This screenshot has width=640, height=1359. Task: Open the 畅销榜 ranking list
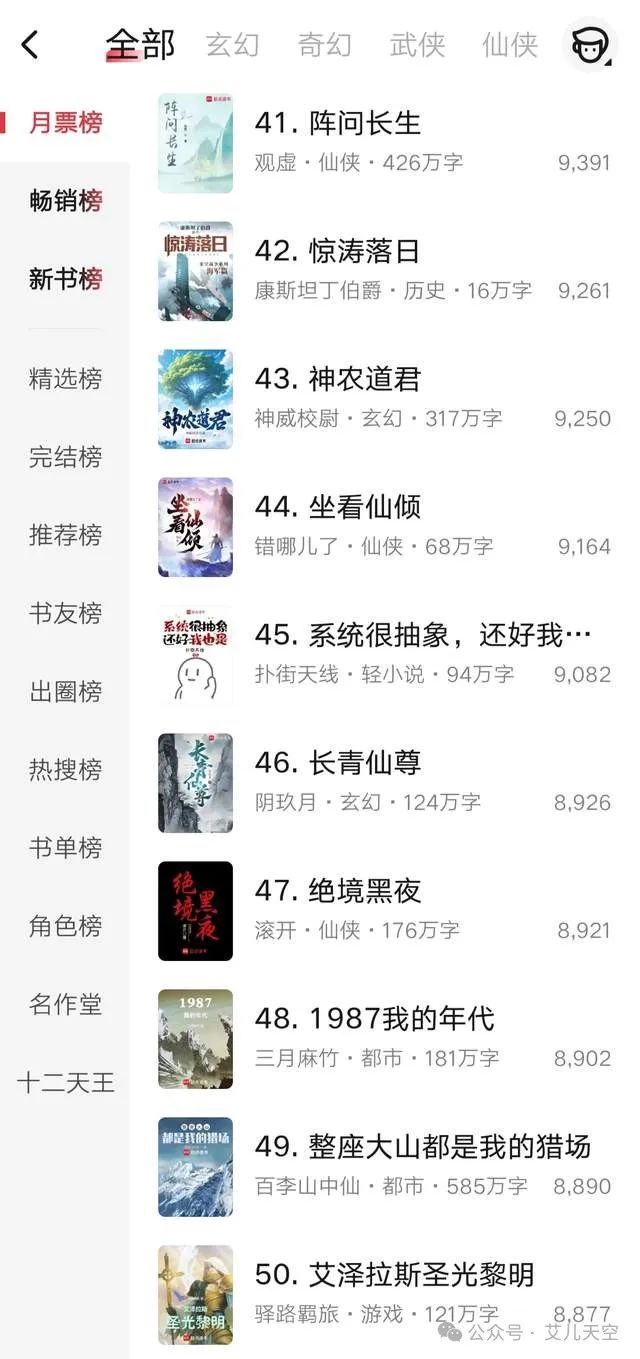tap(65, 201)
